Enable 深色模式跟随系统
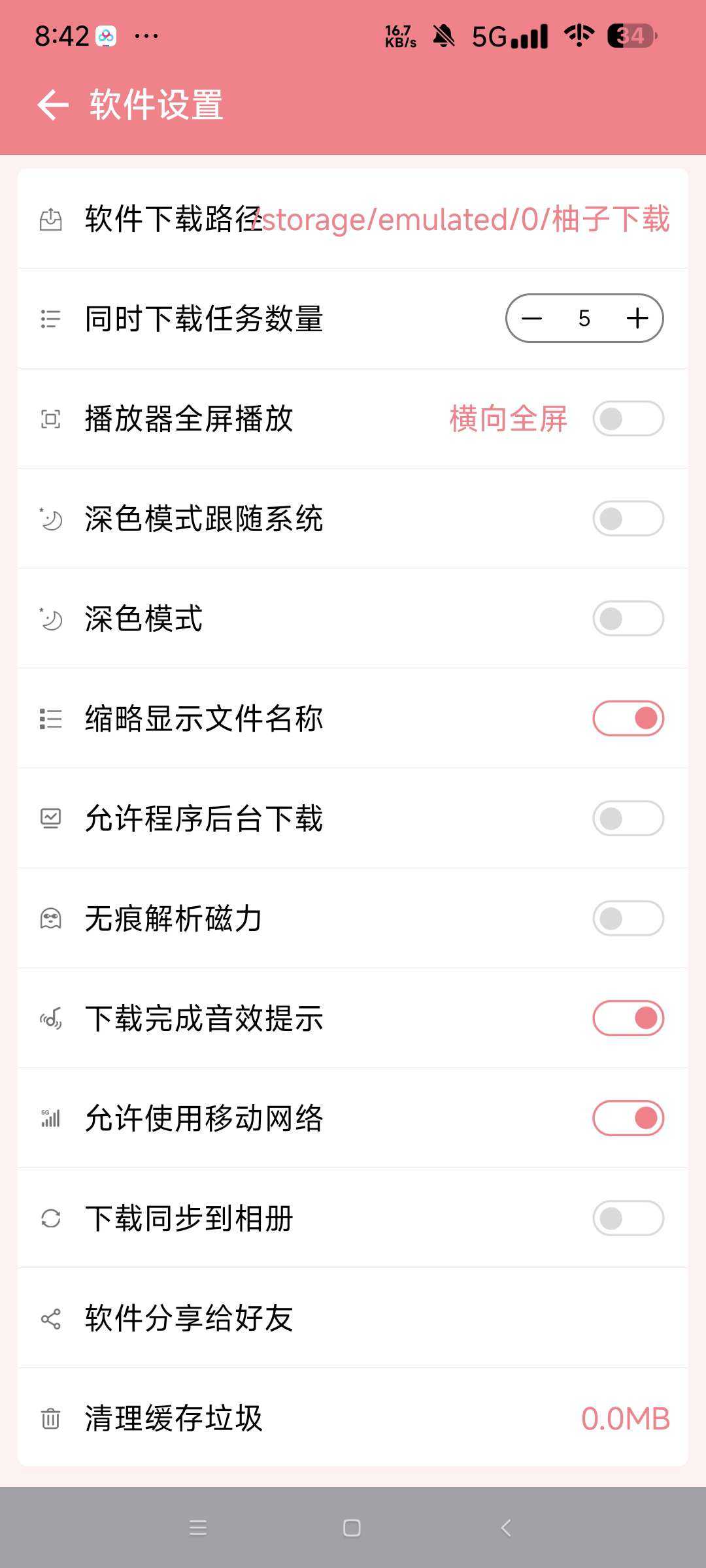 tap(628, 519)
